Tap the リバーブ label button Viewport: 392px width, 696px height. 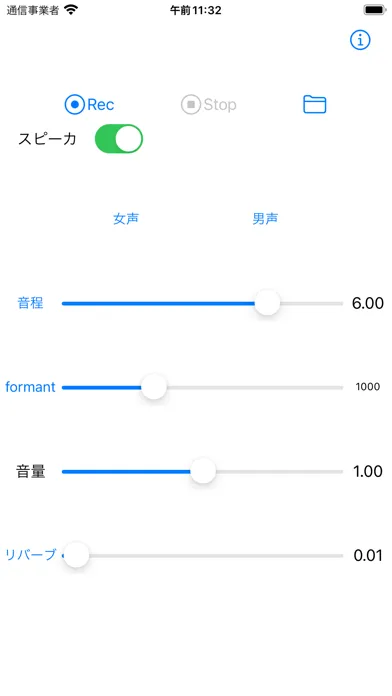pos(31,555)
